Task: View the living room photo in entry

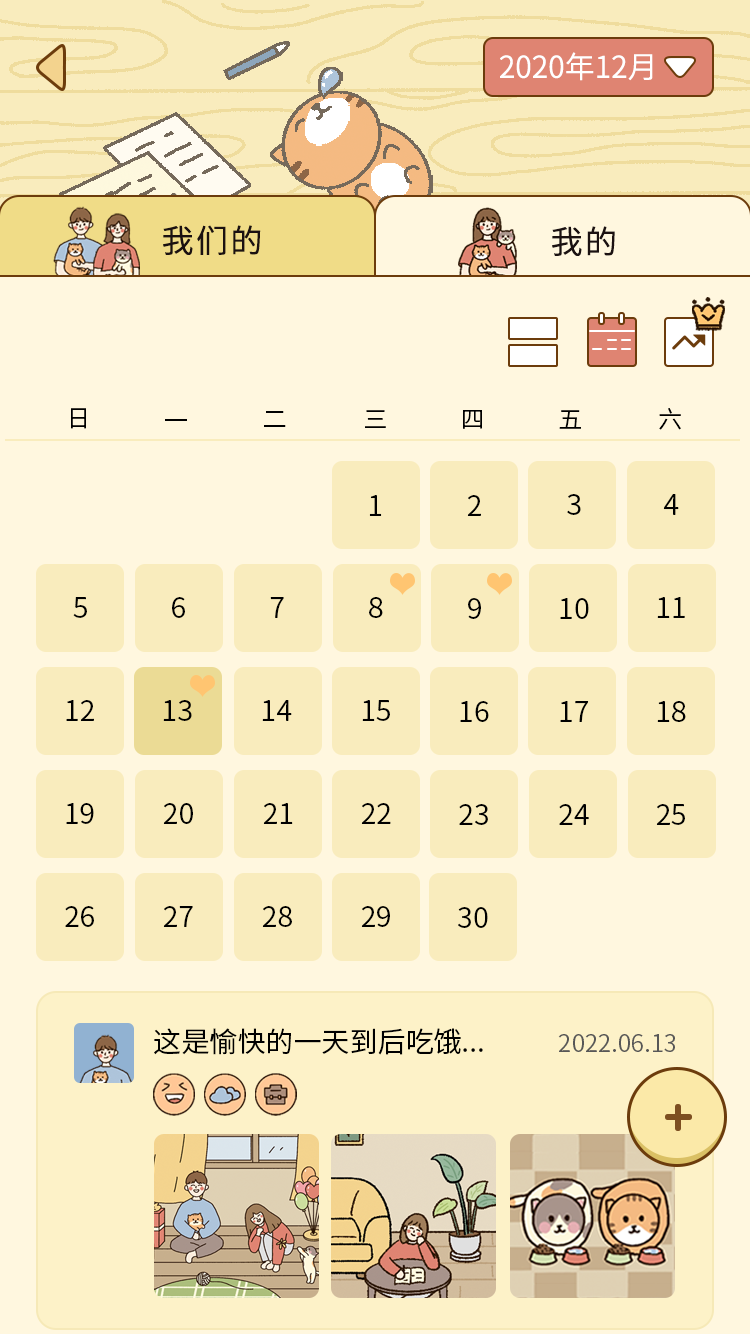Action: pos(236,1216)
